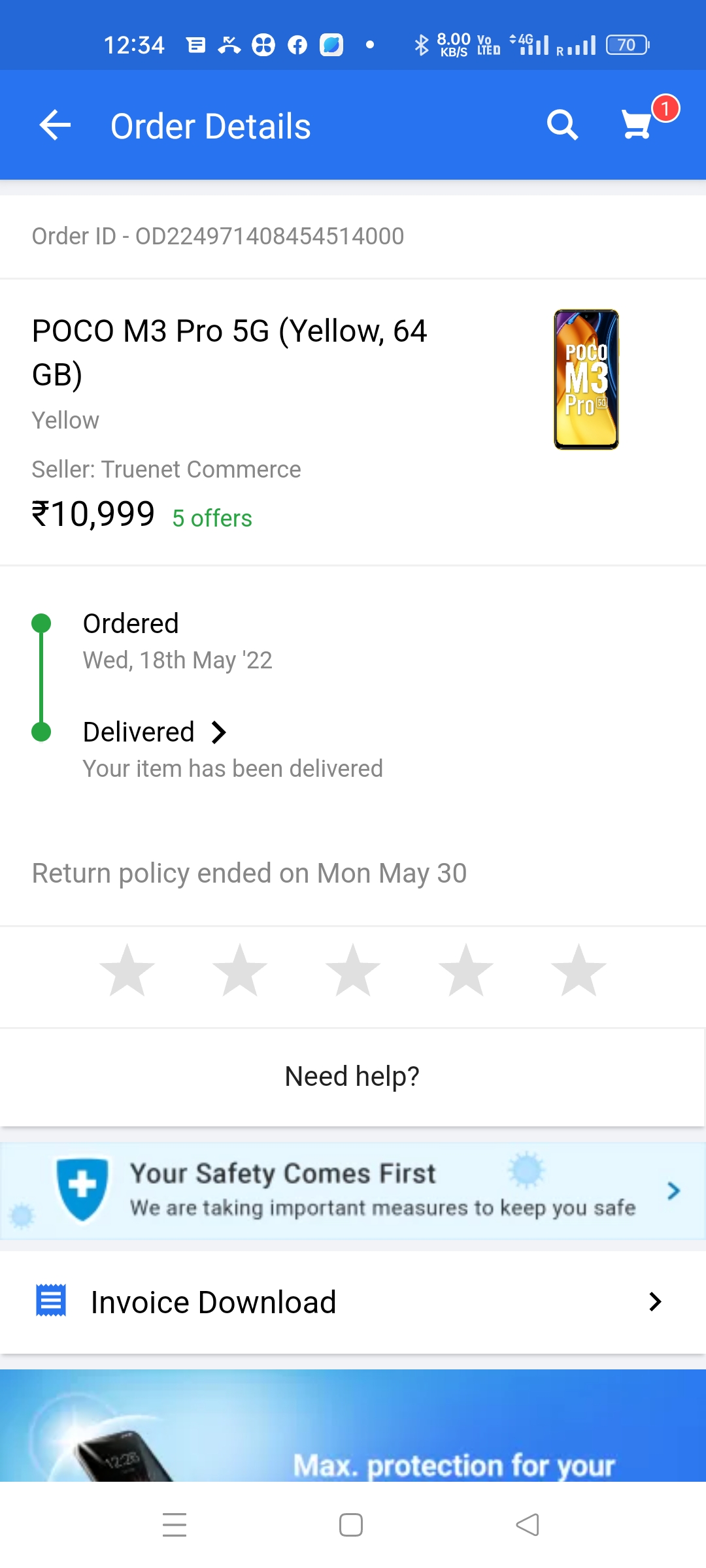Go back from Order Details
706x1568 pixels.
click(x=55, y=125)
